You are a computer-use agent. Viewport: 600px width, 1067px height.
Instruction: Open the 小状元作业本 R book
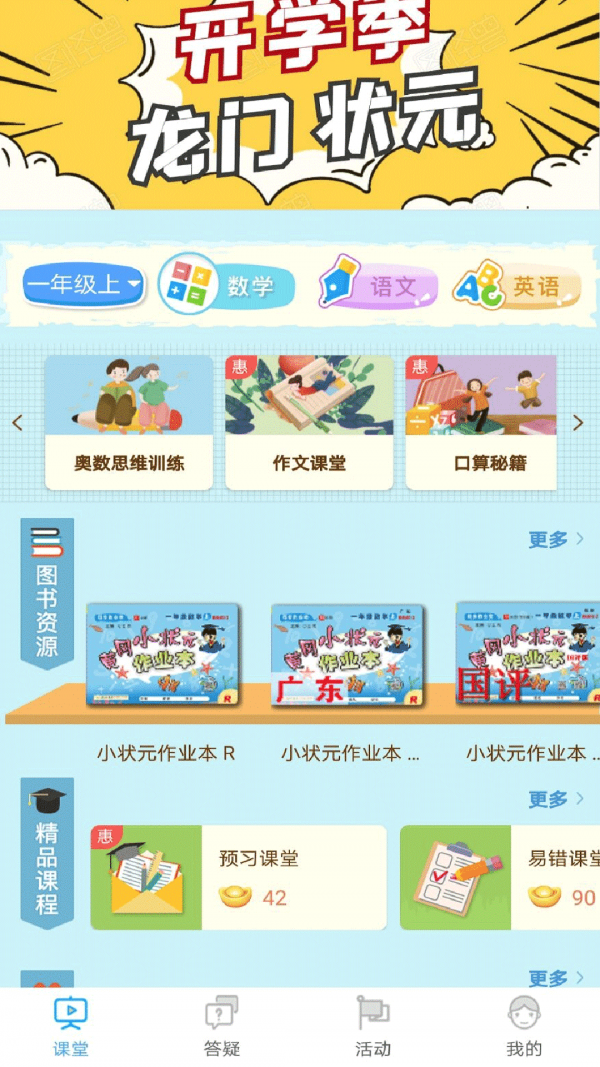[163, 654]
